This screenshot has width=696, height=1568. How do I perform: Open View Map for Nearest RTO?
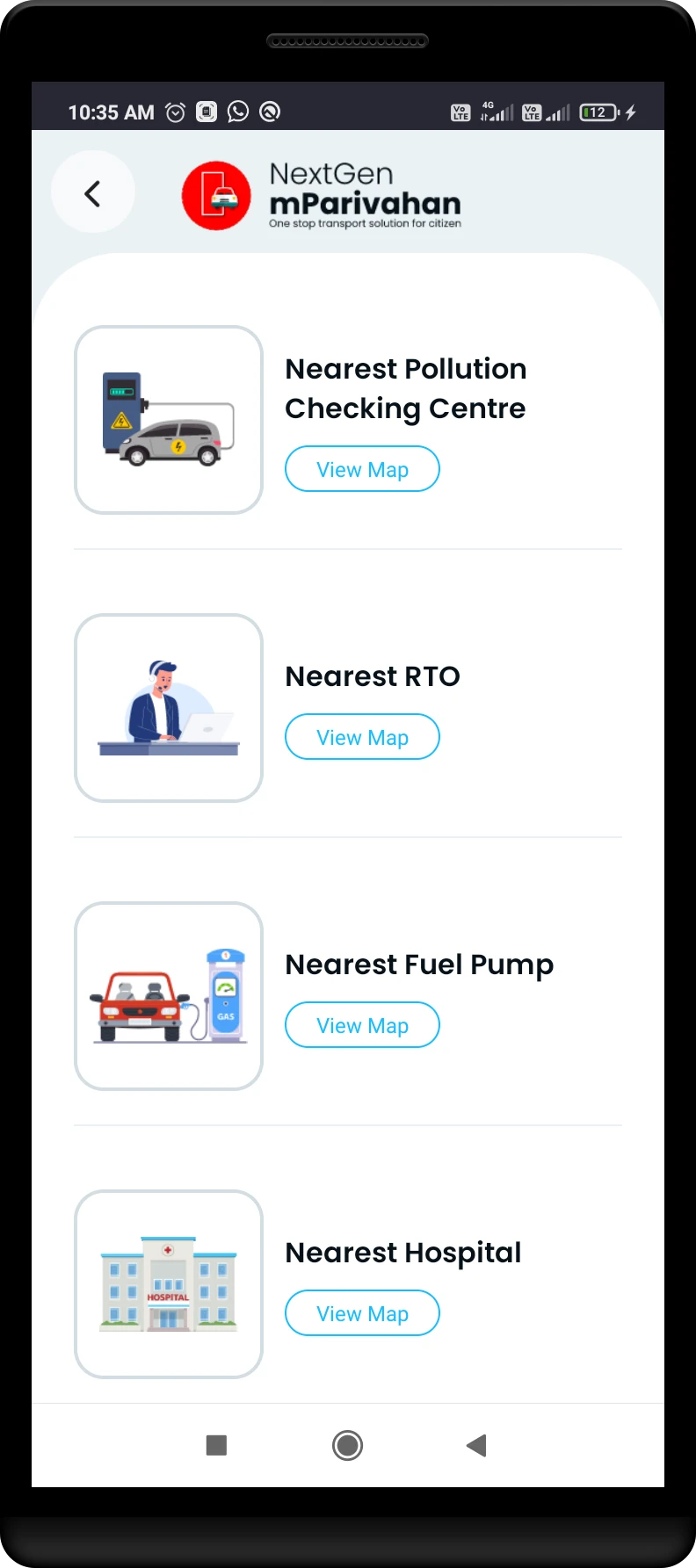[362, 737]
